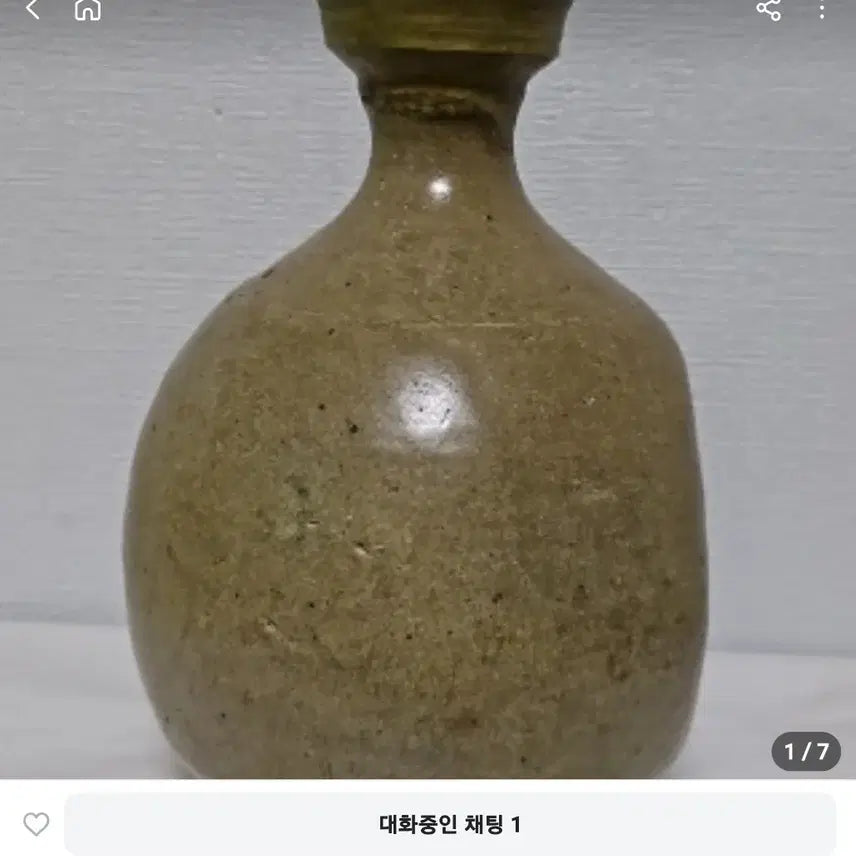Image resolution: width=856 pixels, height=856 pixels.
Task: Open the 대화중인 채팅 1 button
Action: [450, 825]
